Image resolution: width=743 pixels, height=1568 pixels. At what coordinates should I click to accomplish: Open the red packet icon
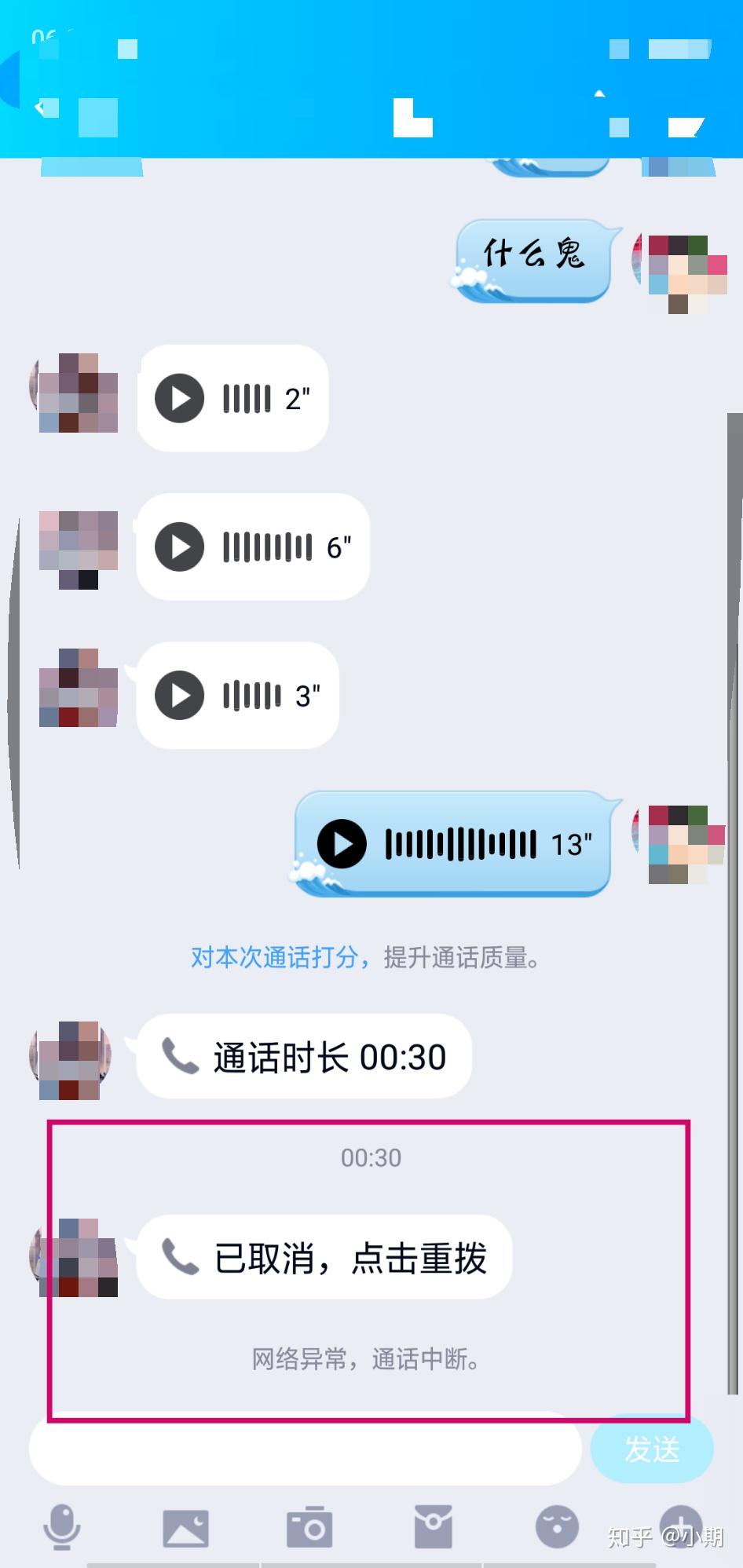click(432, 1524)
